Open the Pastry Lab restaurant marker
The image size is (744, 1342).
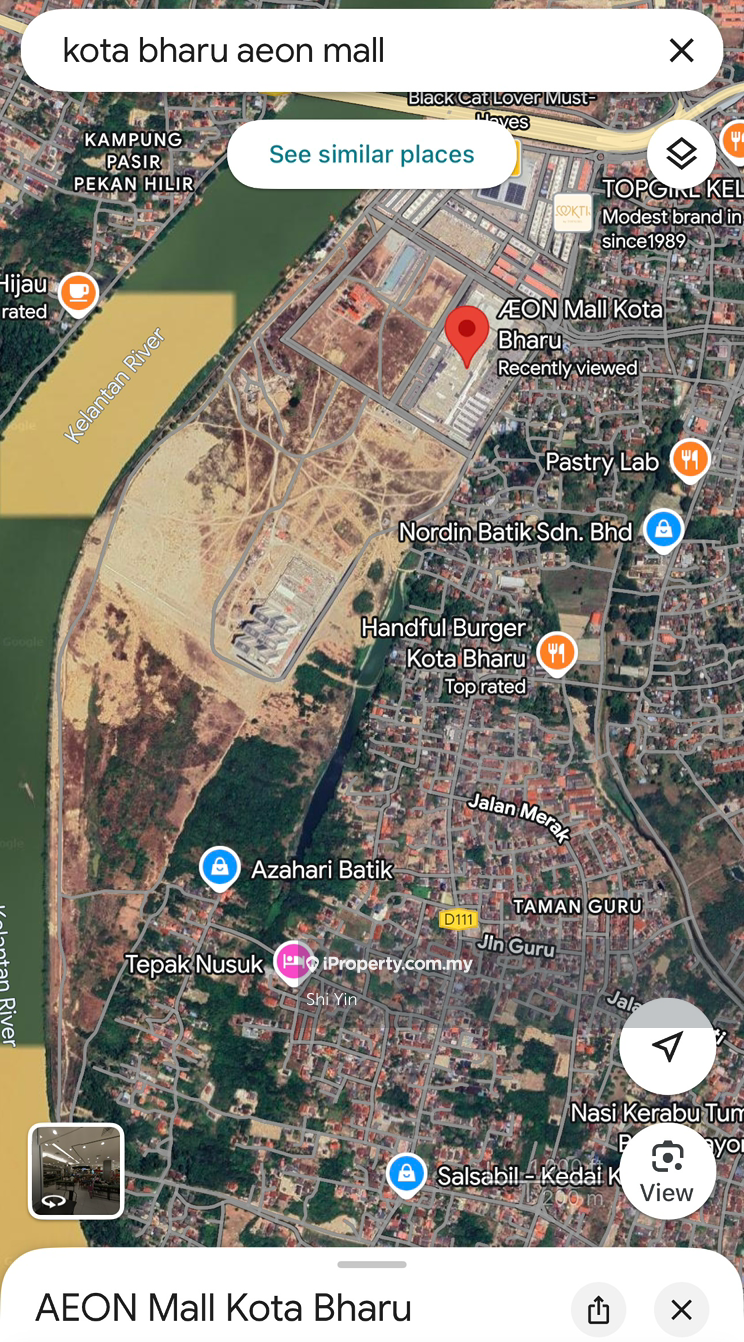click(x=689, y=460)
